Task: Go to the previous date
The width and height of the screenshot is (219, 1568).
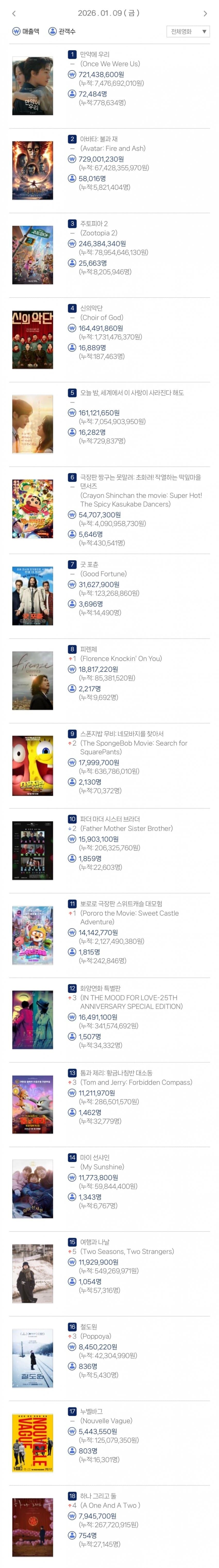Action: click(x=14, y=13)
